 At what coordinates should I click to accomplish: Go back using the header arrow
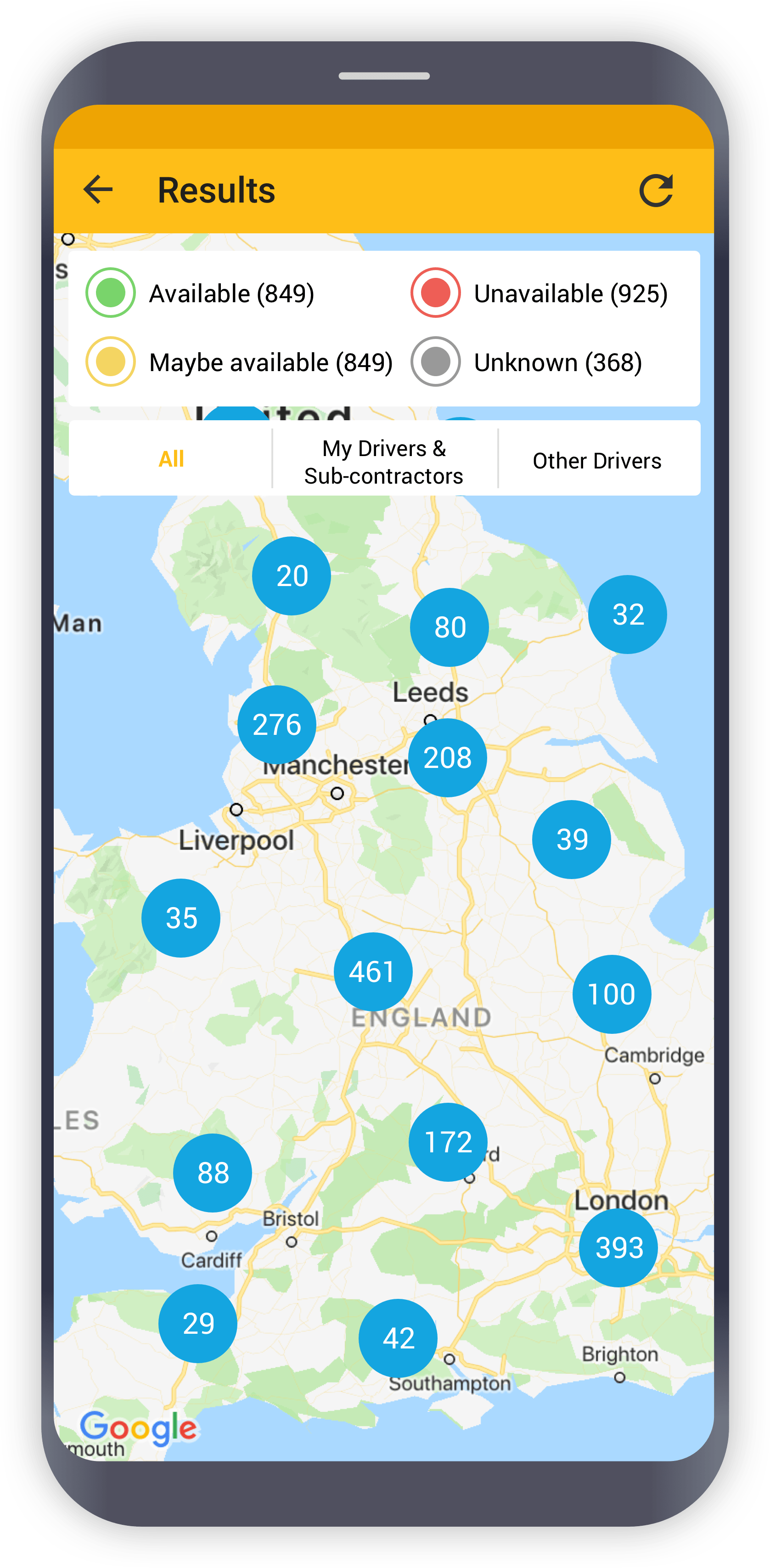(x=98, y=189)
